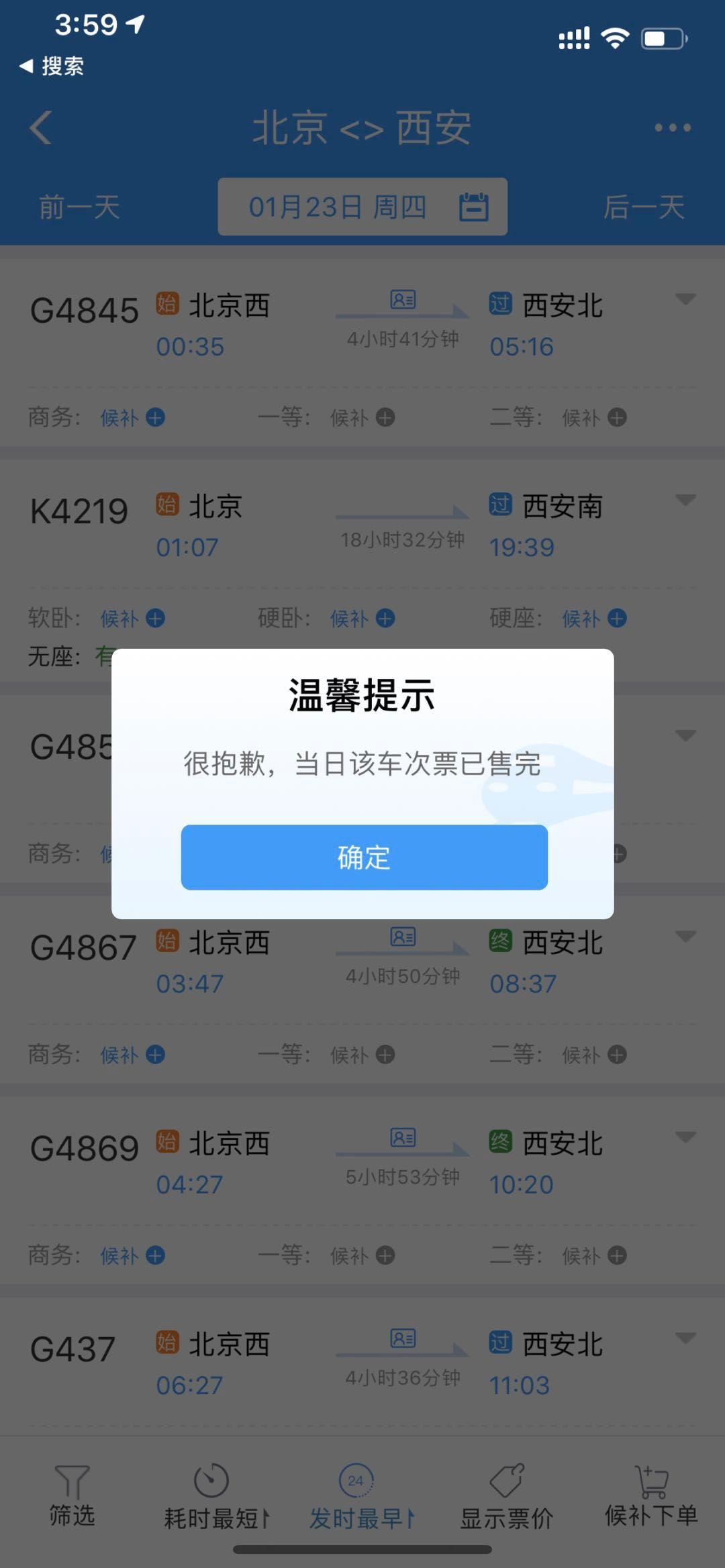Screen dimensions: 725x1568
Task: Confirm the sold-out dialog with 确定
Action: pos(364,857)
